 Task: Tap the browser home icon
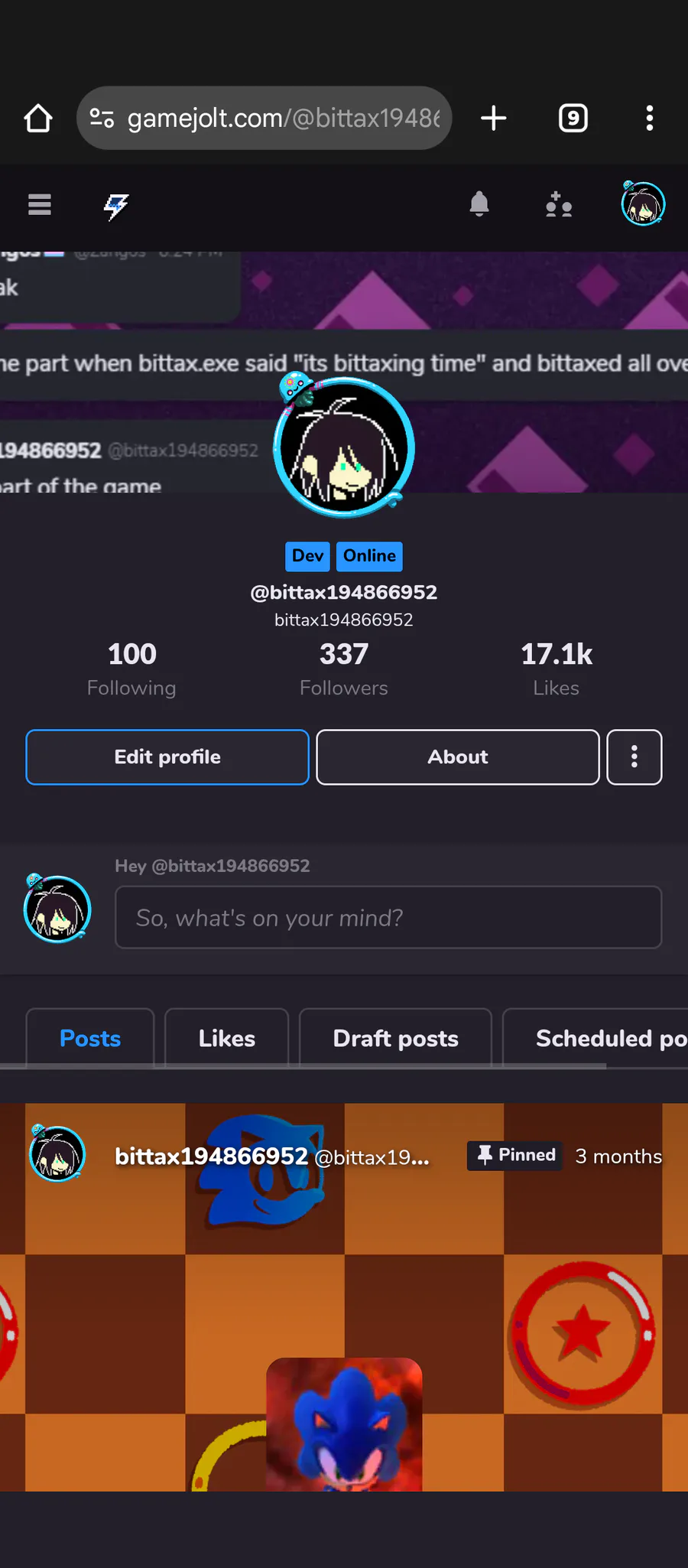pos(38,119)
